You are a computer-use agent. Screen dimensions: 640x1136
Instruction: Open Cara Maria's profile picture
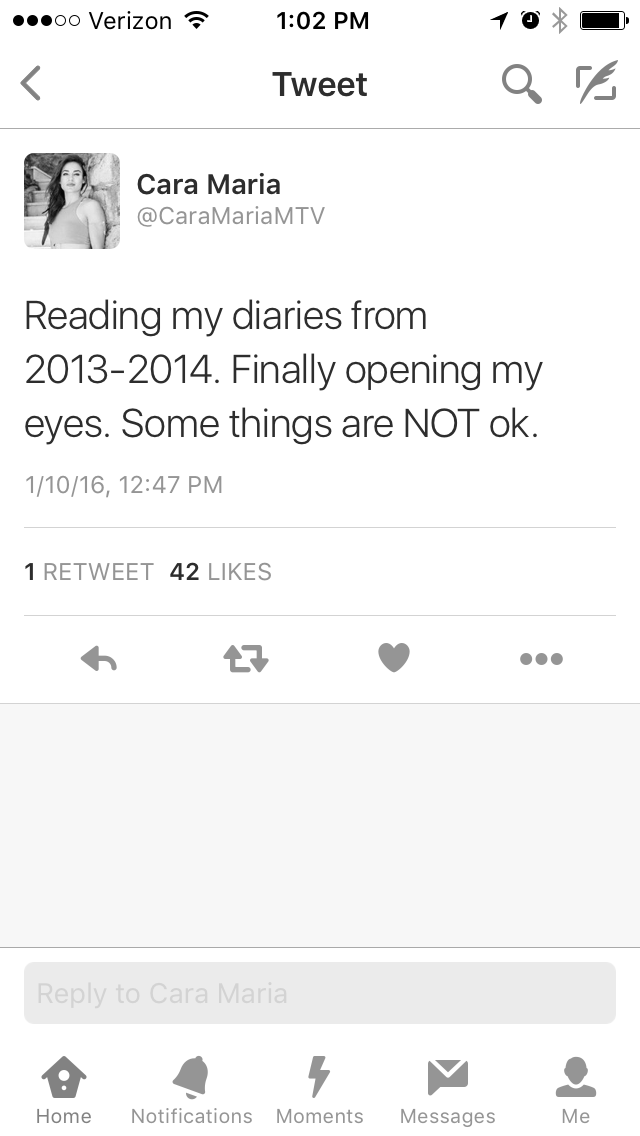click(x=72, y=201)
